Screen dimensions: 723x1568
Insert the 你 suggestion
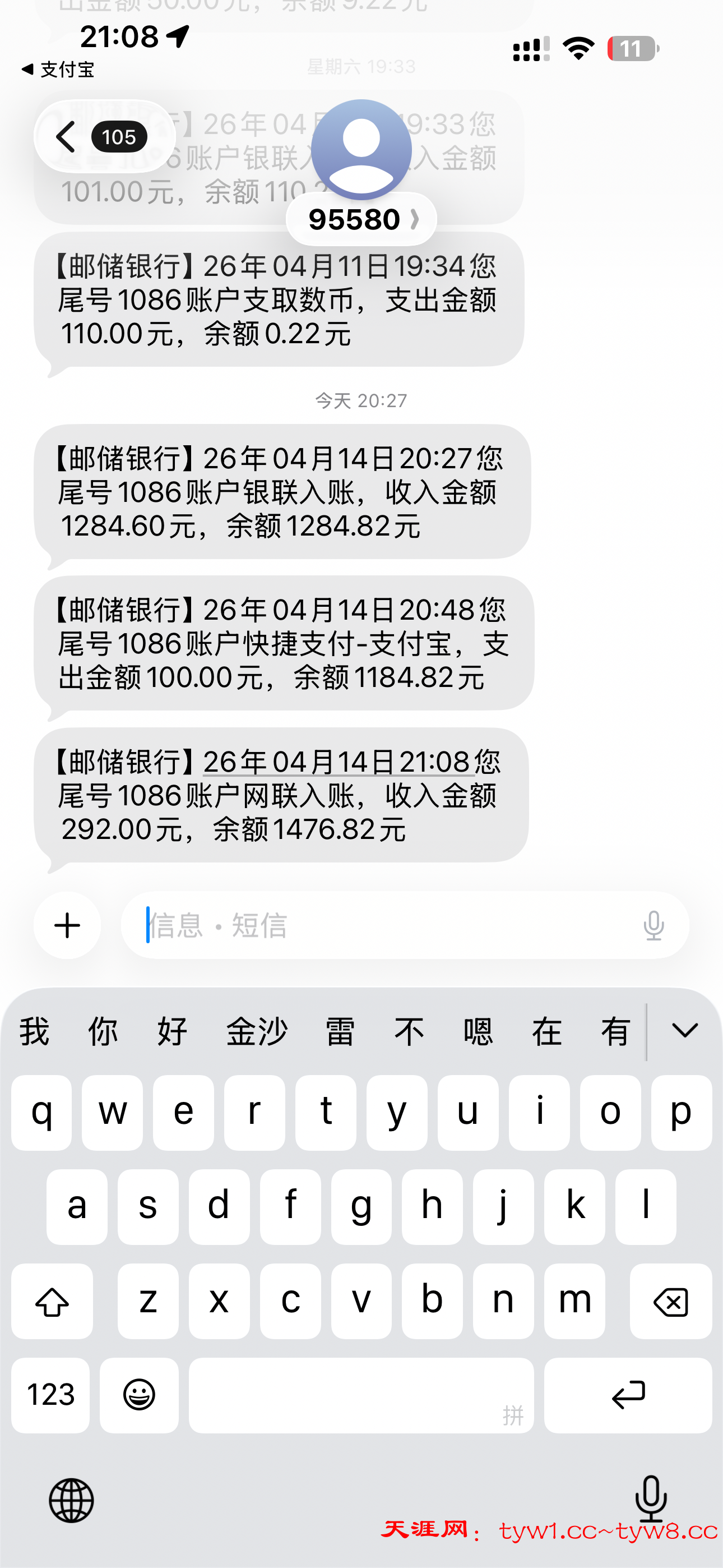click(x=103, y=1031)
